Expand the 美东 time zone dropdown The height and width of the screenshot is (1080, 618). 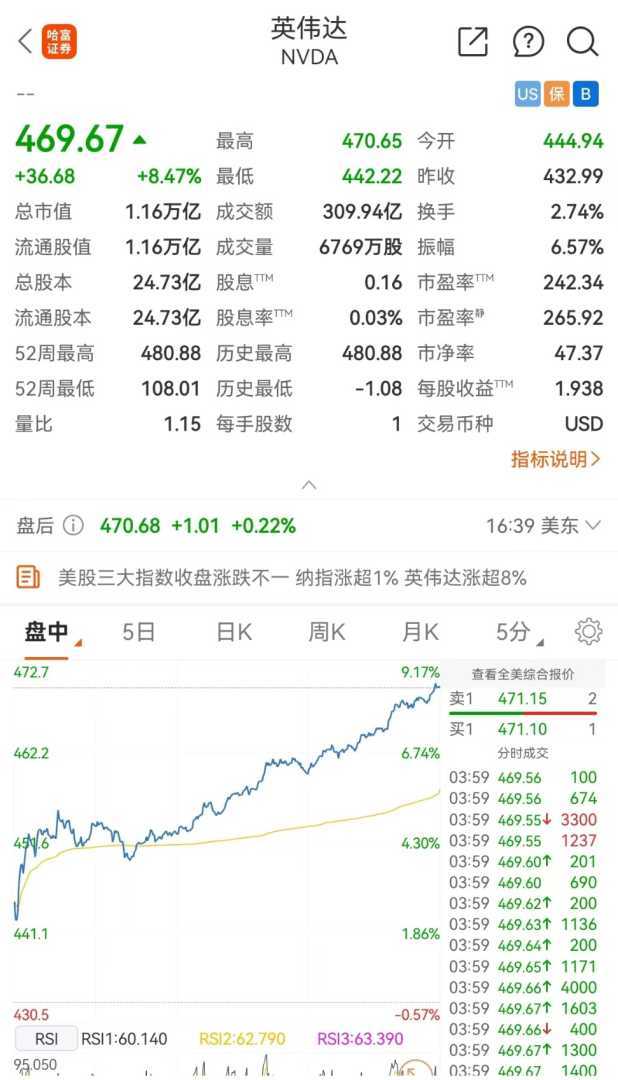[x=544, y=525]
